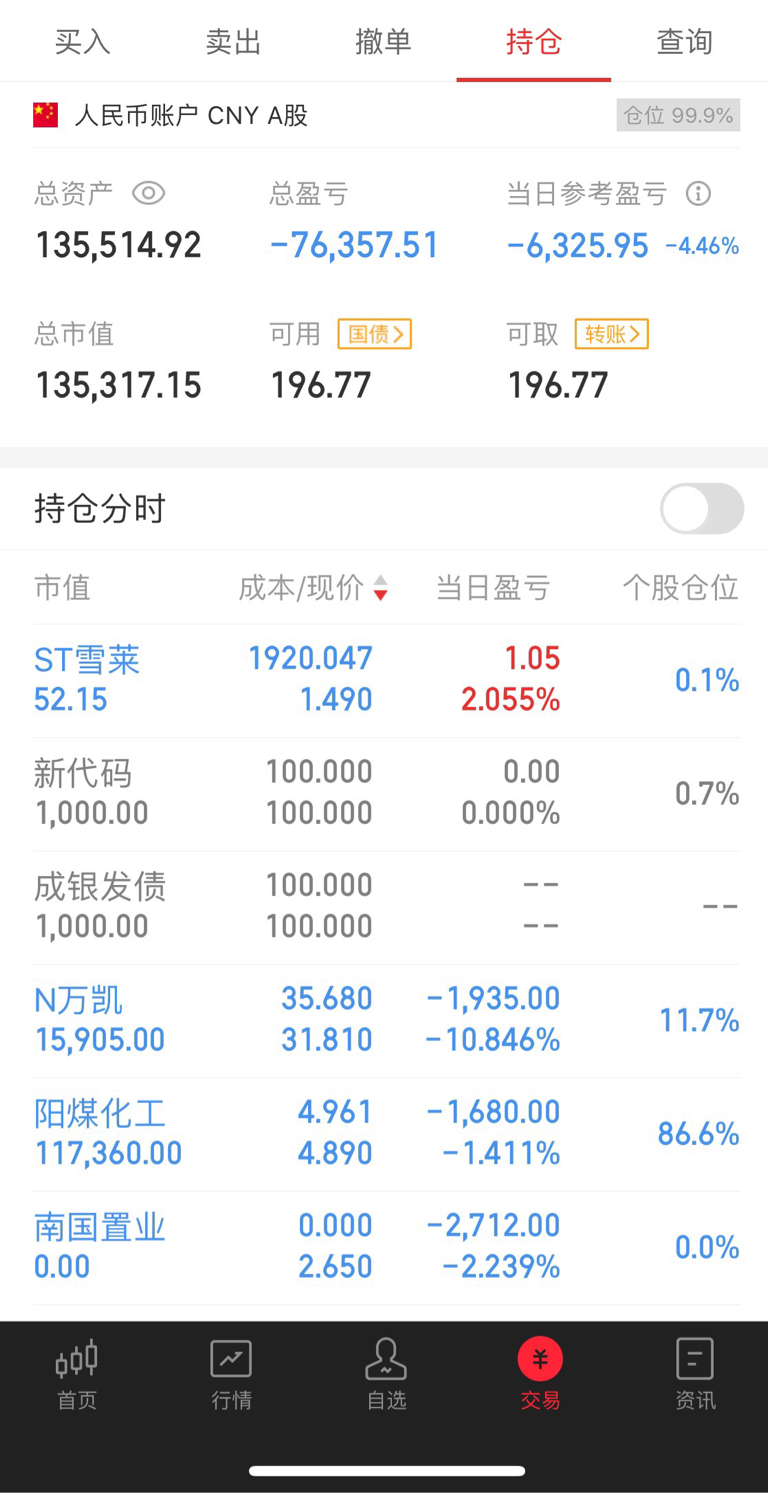Open the 南国置业 holding
The image size is (769, 1493).
(385, 1247)
